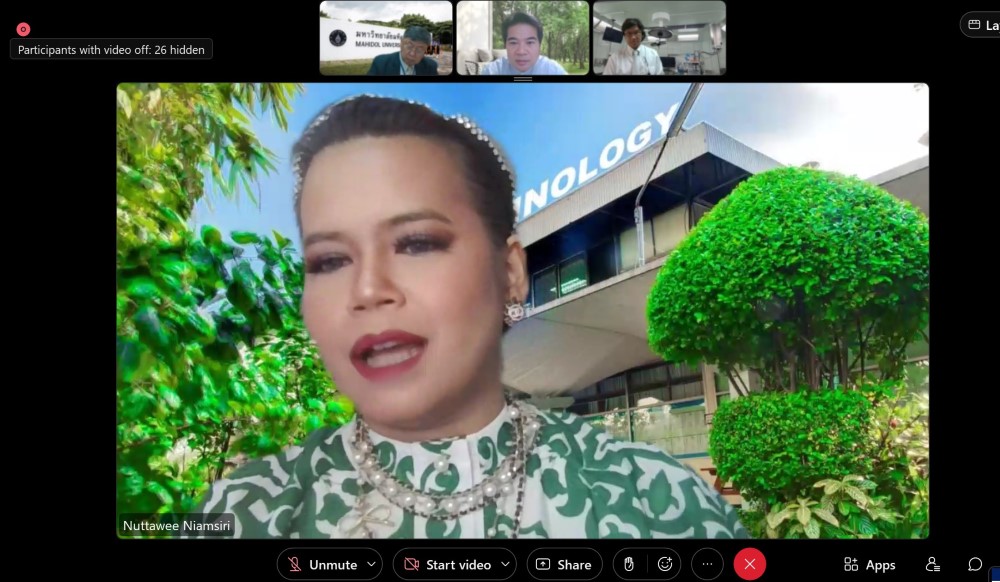Expand video options next to Start video
Screen dimensions: 1000x582
[x=505, y=564]
